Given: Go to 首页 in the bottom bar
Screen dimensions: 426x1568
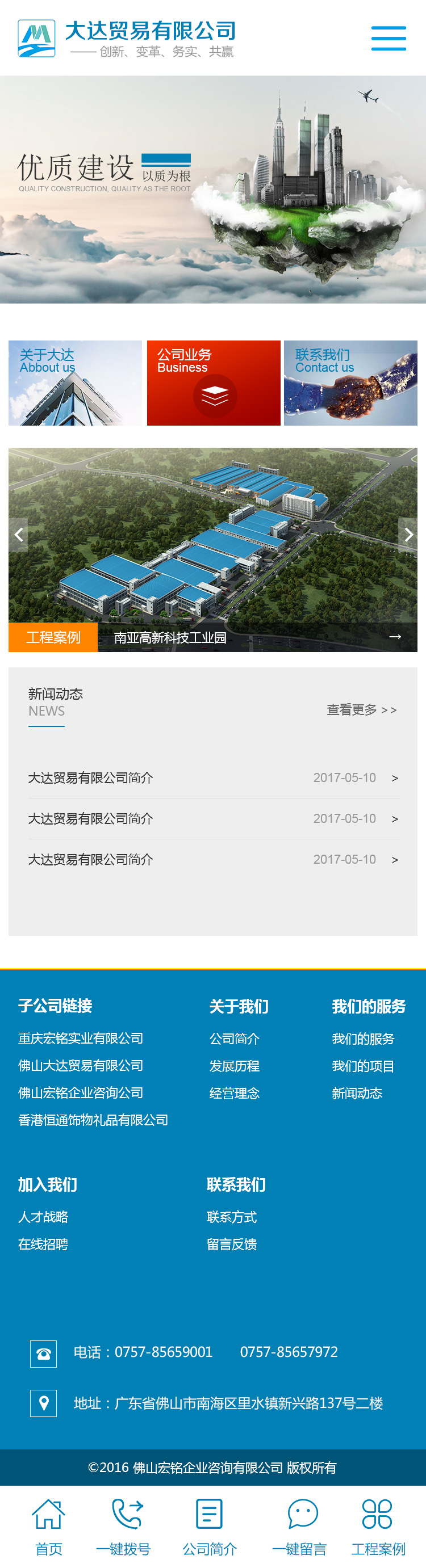Looking at the screenshot, I should [48, 1527].
